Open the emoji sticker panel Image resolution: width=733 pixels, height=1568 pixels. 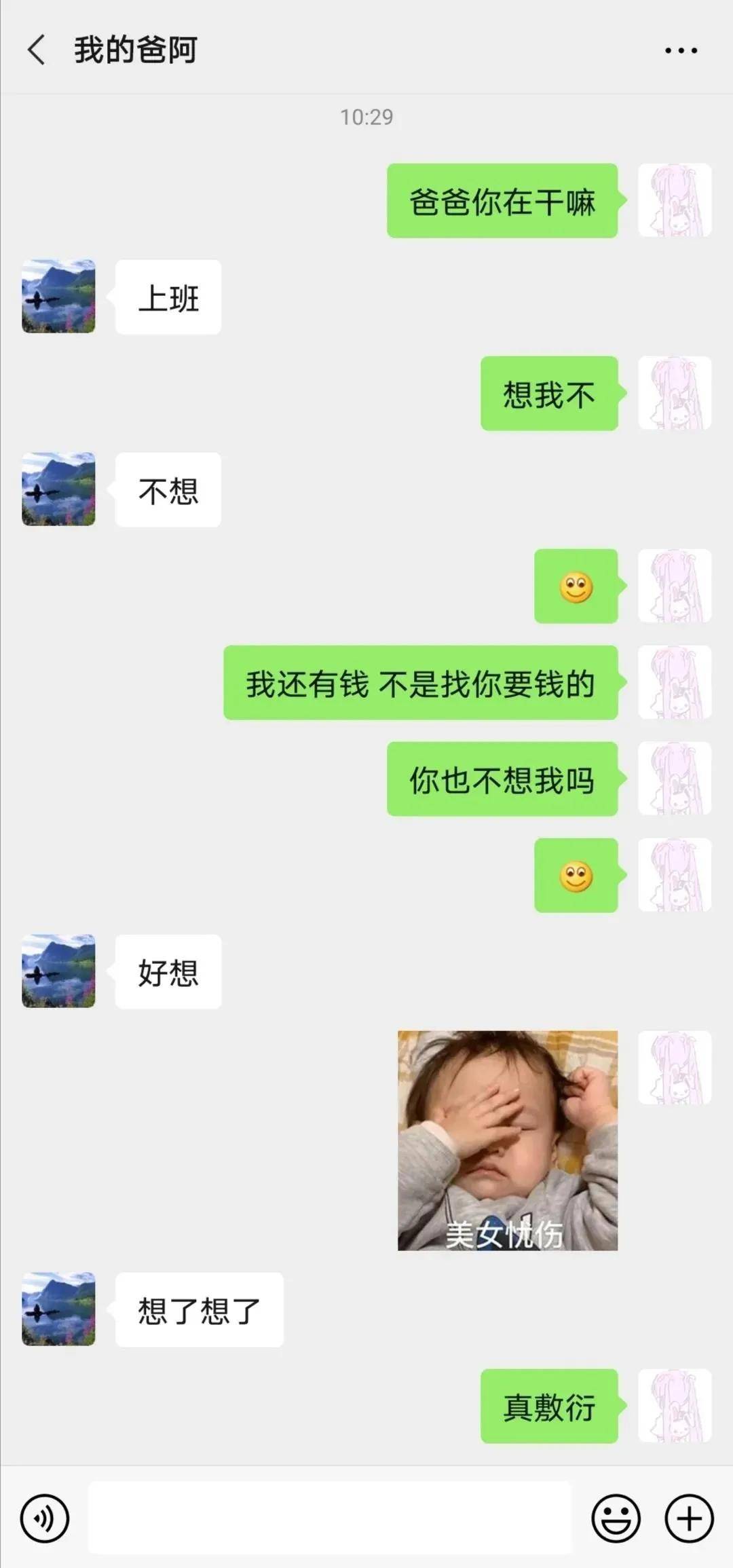(x=616, y=1518)
